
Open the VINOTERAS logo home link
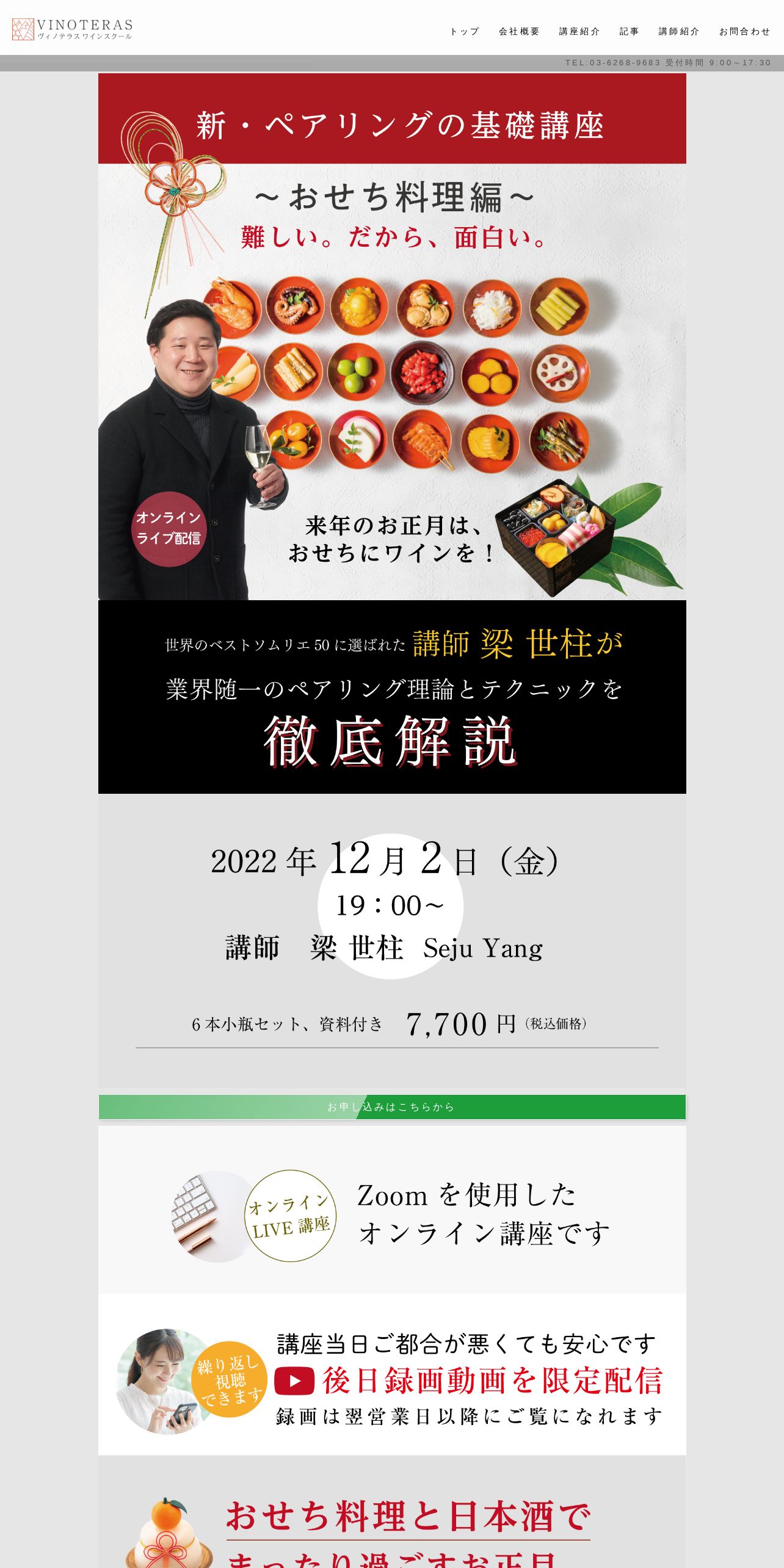72,29
